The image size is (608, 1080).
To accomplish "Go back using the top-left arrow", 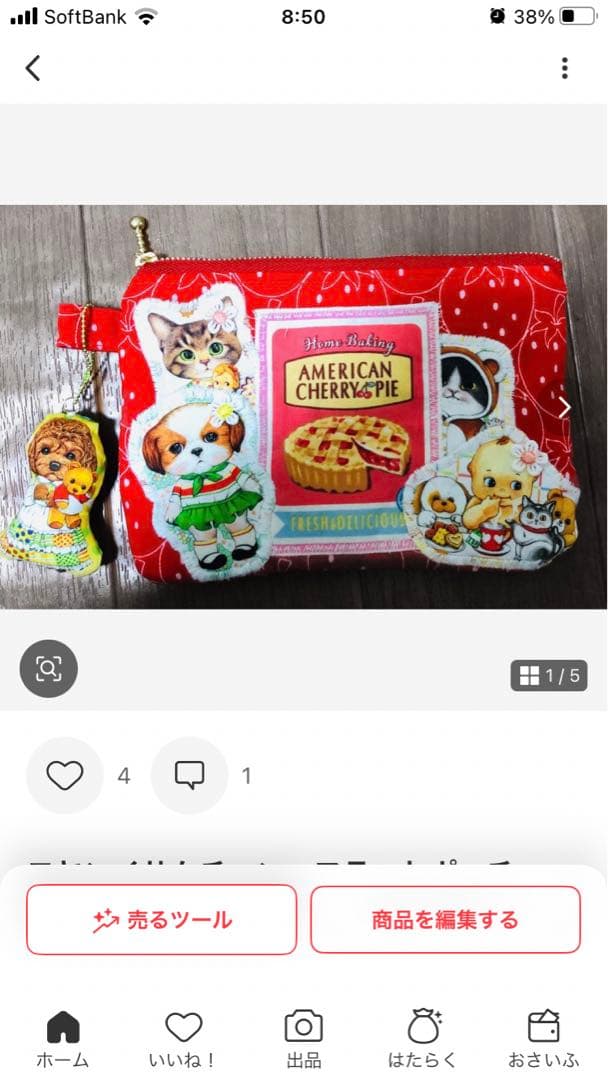I will [33, 68].
